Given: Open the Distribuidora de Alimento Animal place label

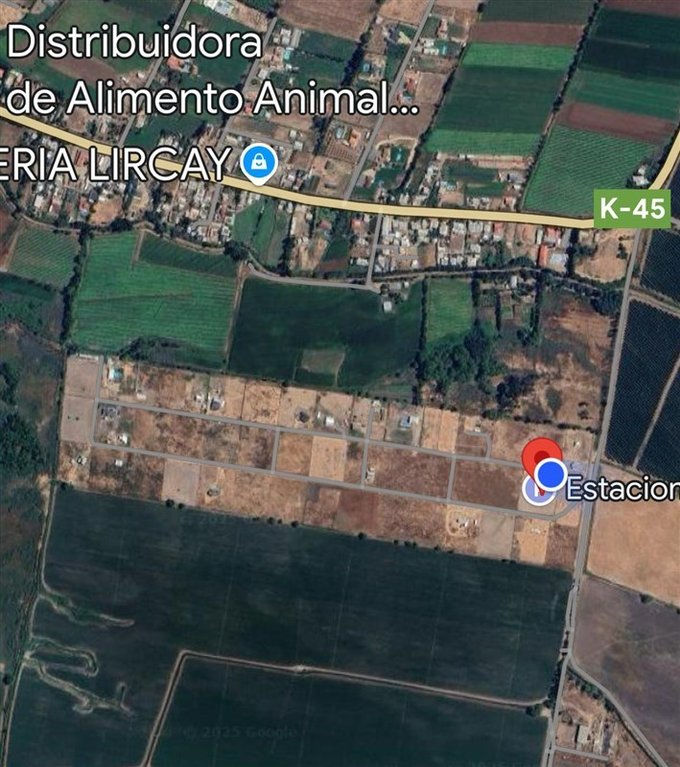Looking at the screenshot, I should [210, 72].
